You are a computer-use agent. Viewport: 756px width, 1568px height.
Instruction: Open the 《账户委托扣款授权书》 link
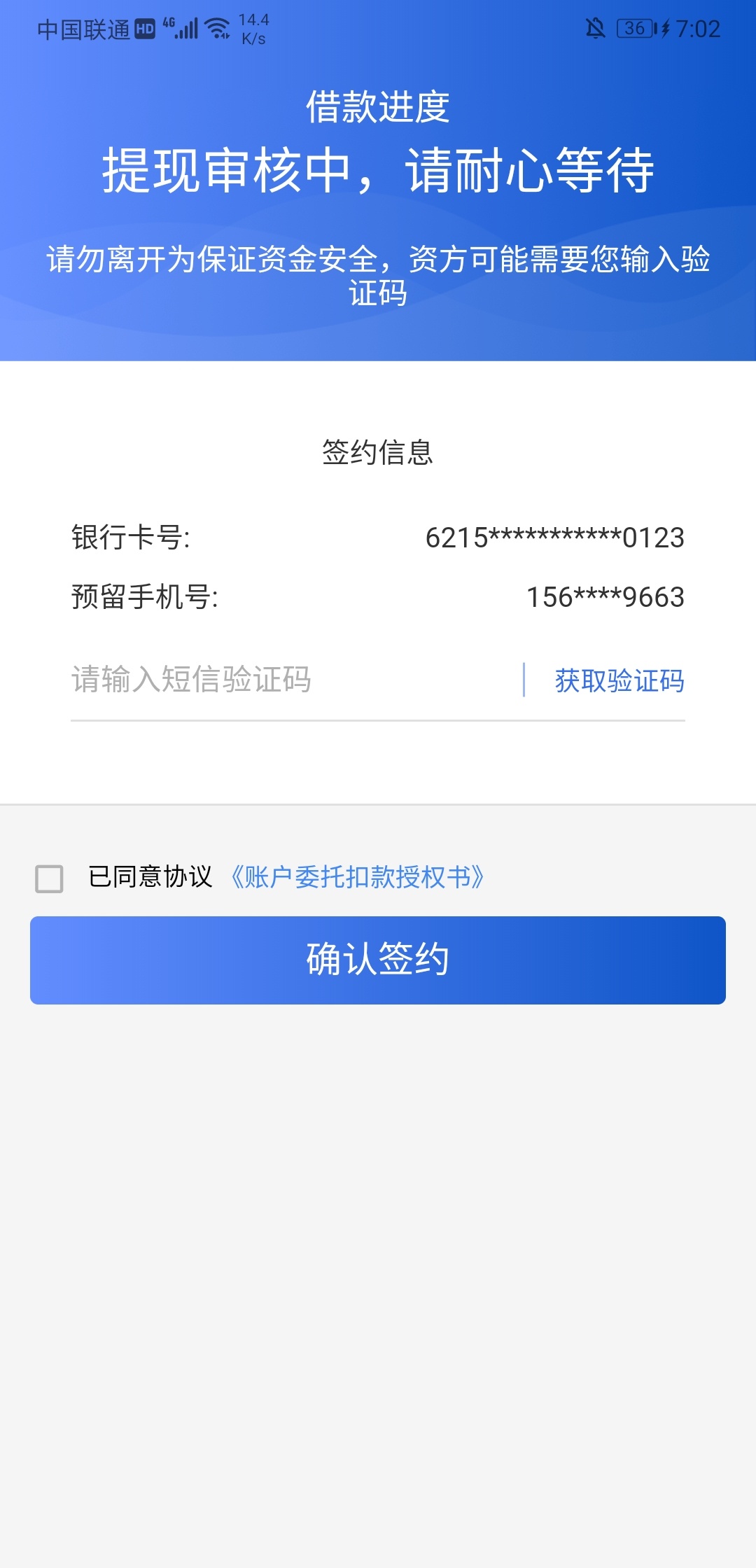[357, 877]
